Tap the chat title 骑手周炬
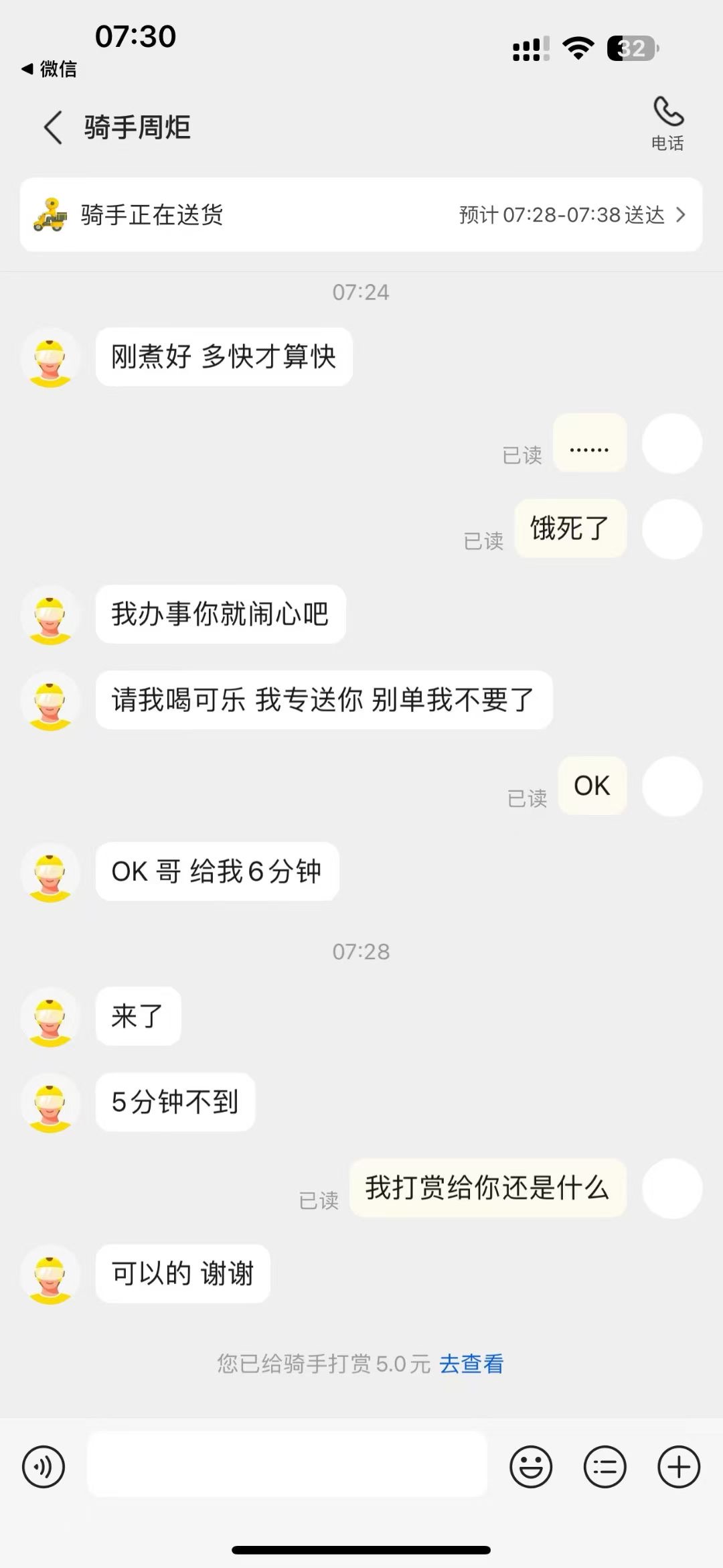 pyautogui.click(x=136, y=127)
